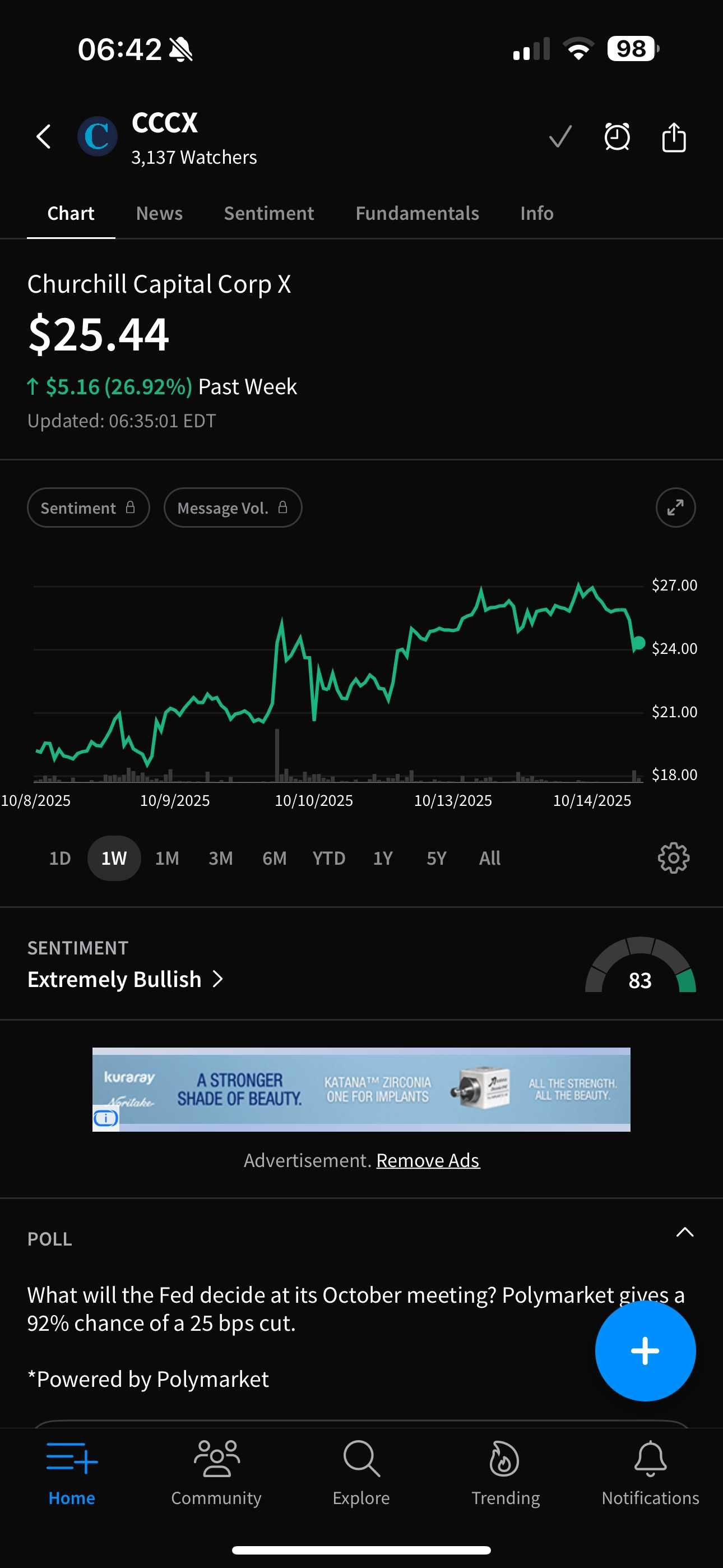This screenshot has width=723, height=1568.
Task: Toggle the CCCX watchlist checkmark
Action: 560,137
